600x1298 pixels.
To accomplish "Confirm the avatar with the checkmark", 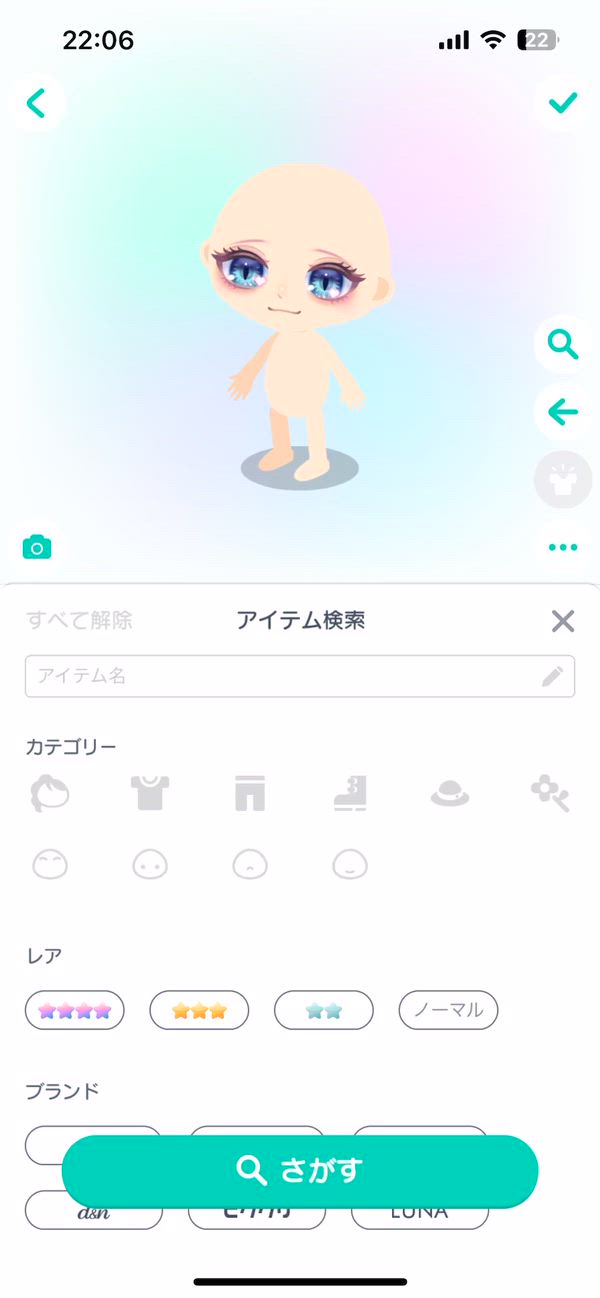I will (x=563, y=102).
